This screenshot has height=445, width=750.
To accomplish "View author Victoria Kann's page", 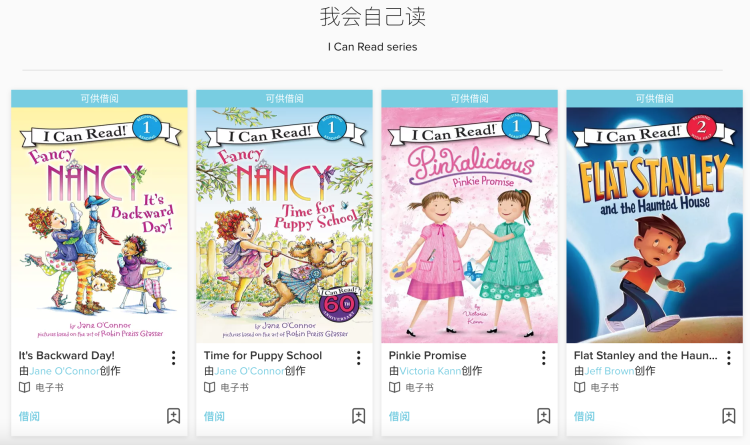I will 432,371.
